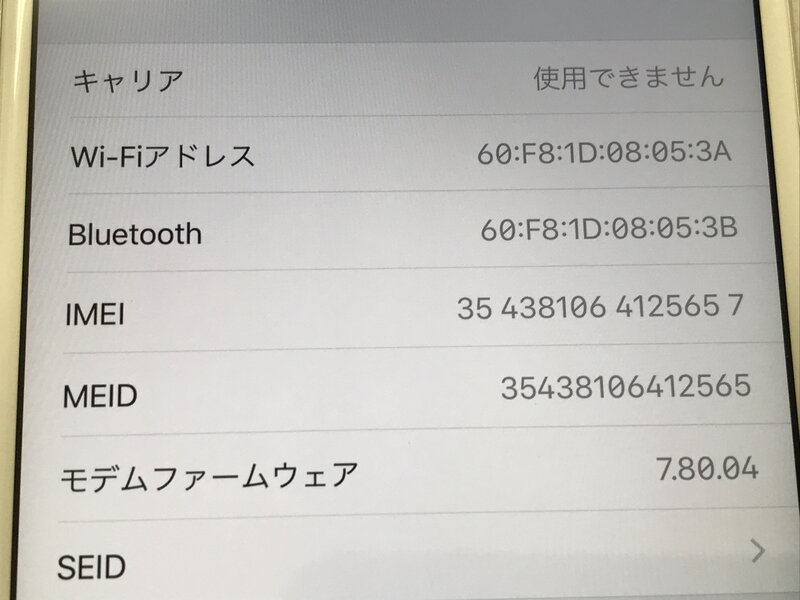Viewport: 800px width, 600px height.
Task: Open the SEID row
Action: pos(400,560)
